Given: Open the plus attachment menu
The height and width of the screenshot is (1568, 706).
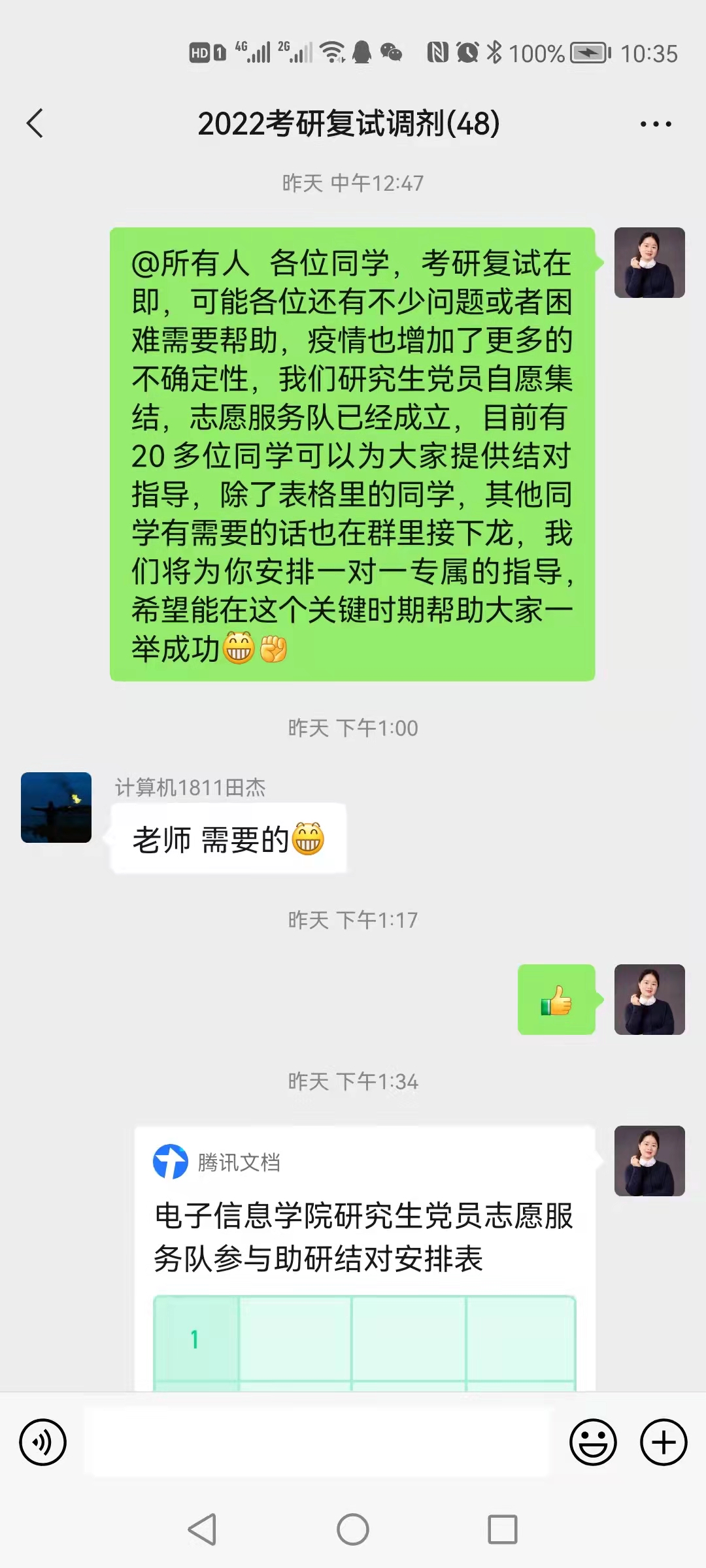Looking at the screenshot, I should pyautogui.click(x=663, y=1442).
